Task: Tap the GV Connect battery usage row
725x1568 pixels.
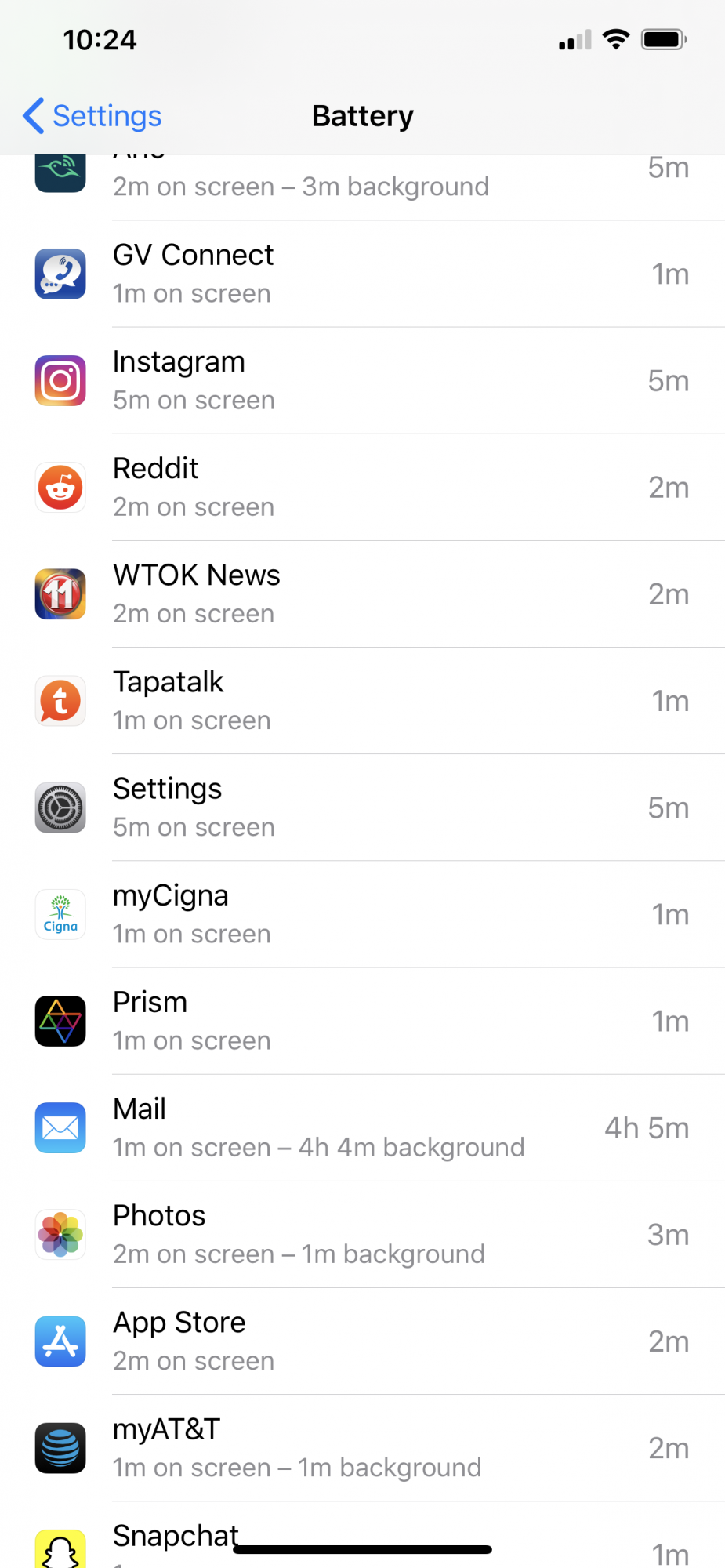Action: pos(362,274)
